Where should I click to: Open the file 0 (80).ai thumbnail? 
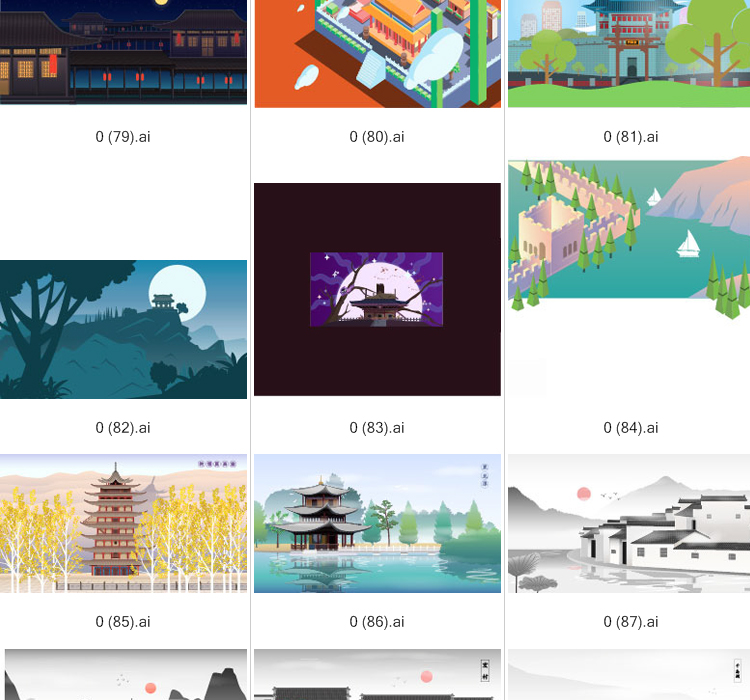[377, 52]
